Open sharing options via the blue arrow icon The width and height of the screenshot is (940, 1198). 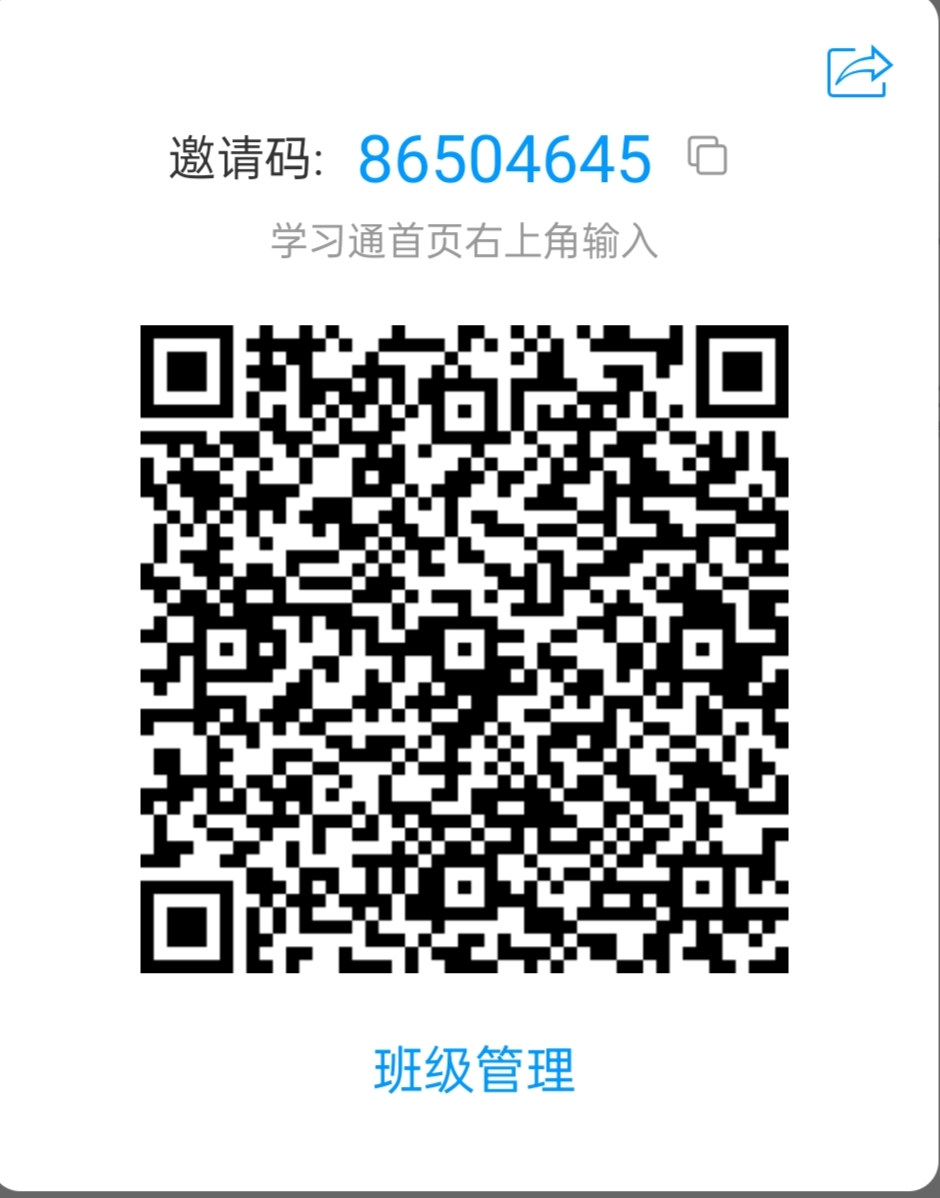coord(858,72)
